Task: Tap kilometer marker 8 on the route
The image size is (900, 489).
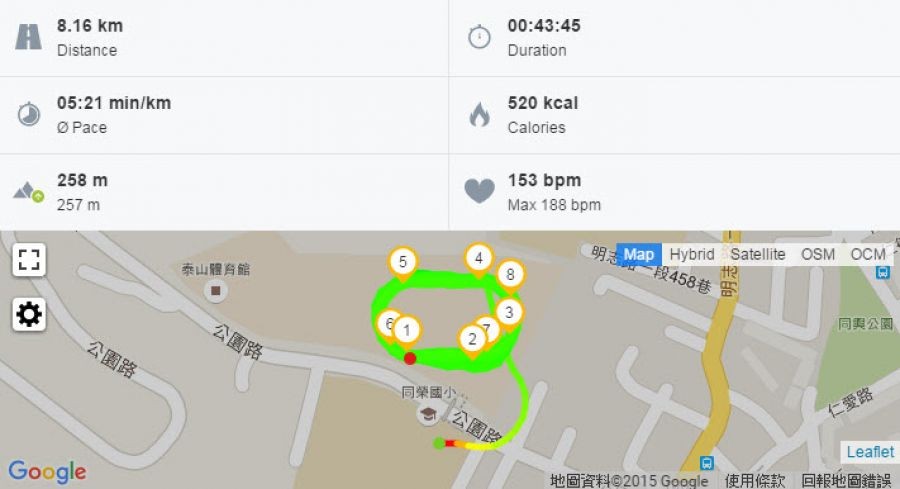Action: (510, 273)
